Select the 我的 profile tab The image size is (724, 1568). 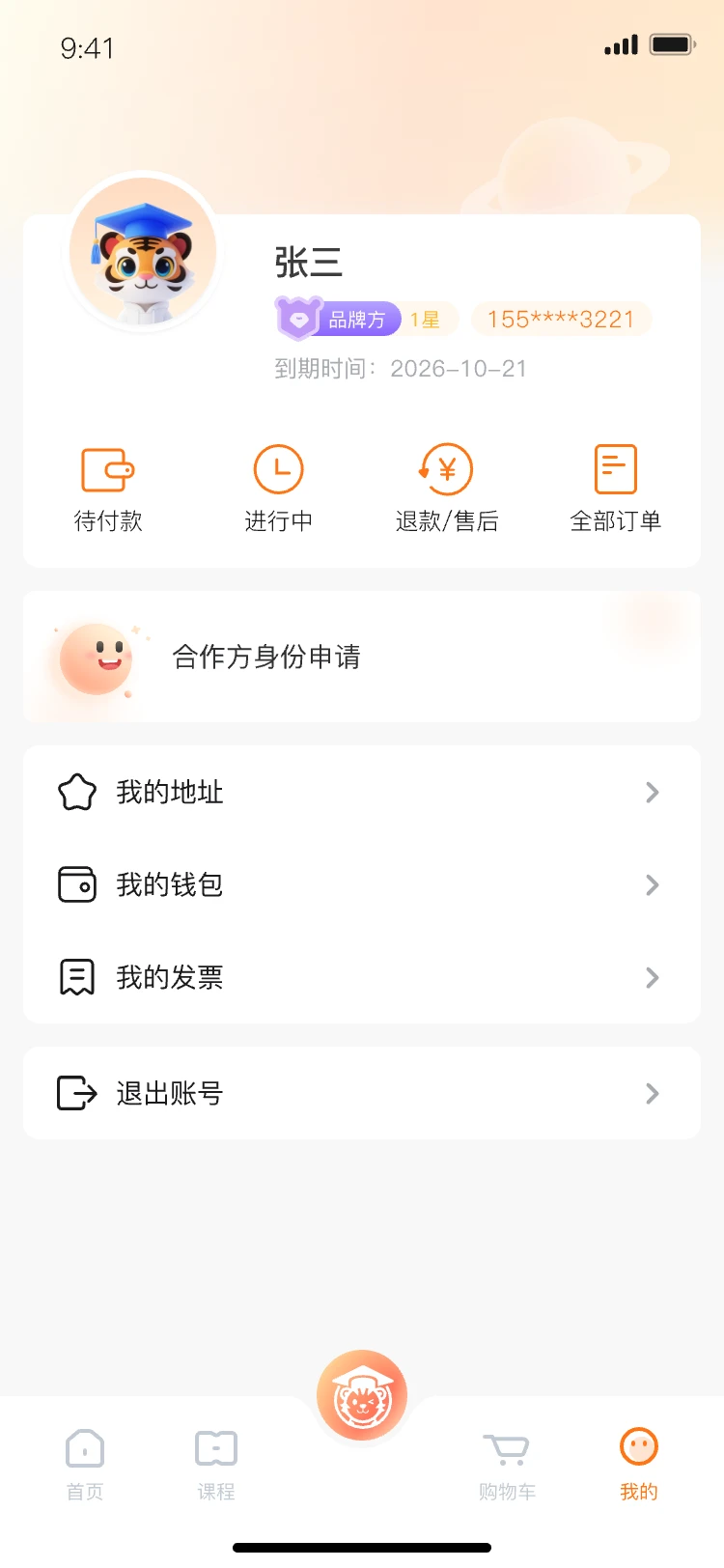tap(638, 1464)
